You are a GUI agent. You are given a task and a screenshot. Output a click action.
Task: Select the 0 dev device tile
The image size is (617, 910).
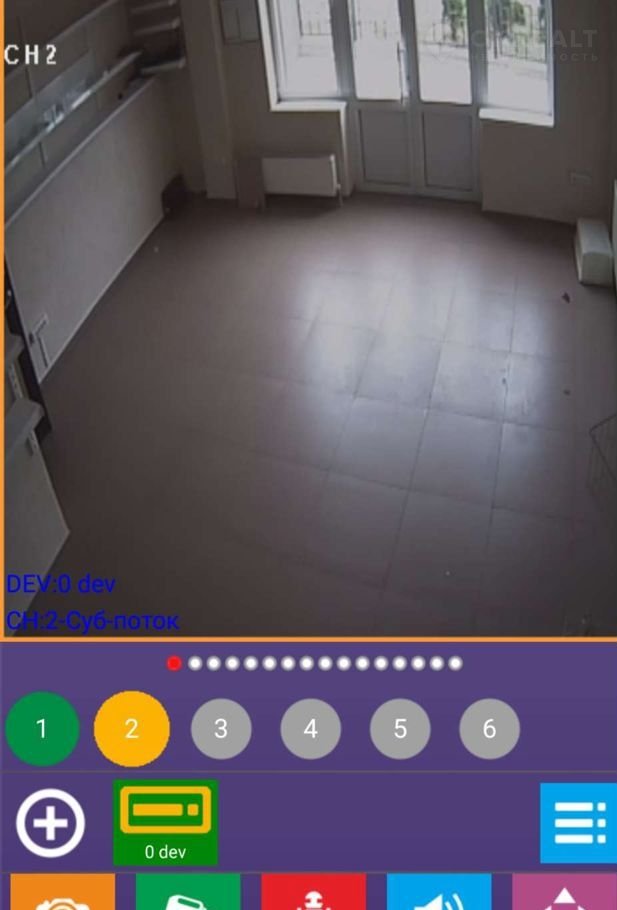coord(165,823)
